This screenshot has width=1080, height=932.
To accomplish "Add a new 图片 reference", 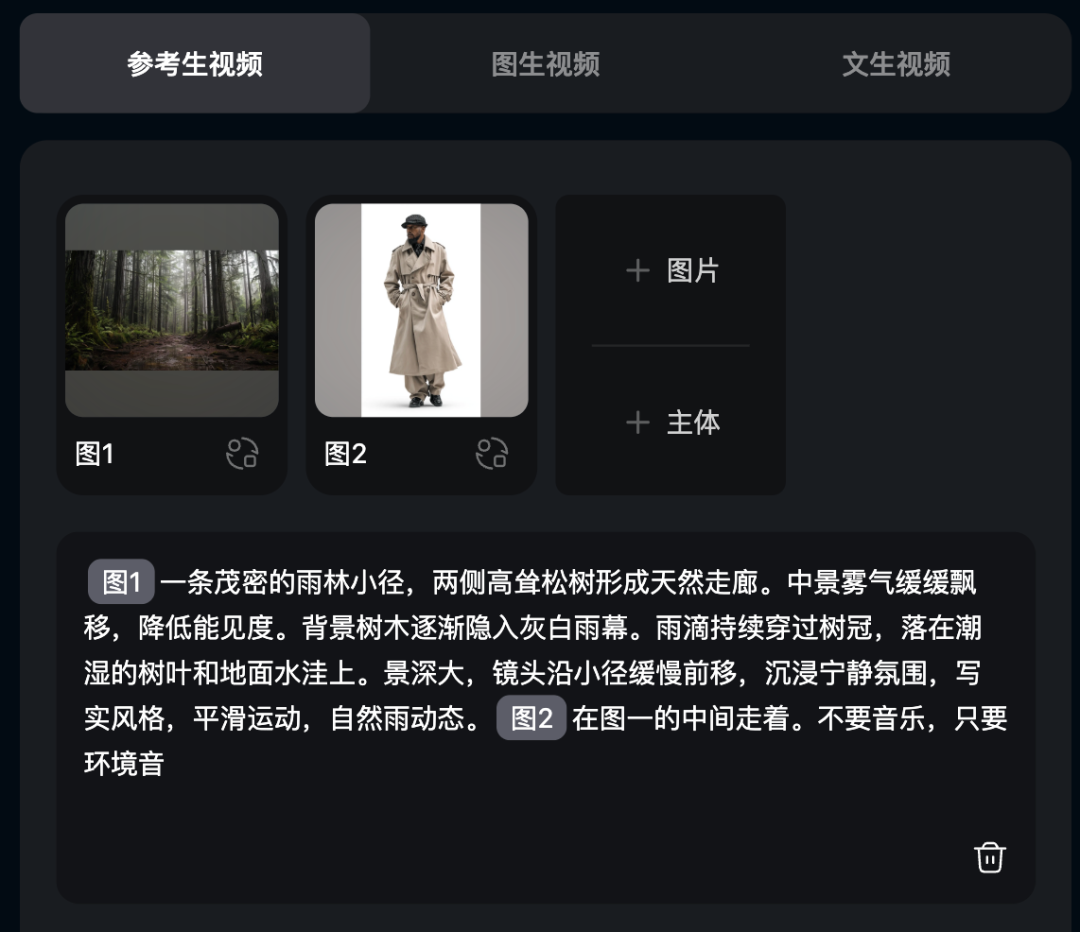I will click(x=671, y=271).
